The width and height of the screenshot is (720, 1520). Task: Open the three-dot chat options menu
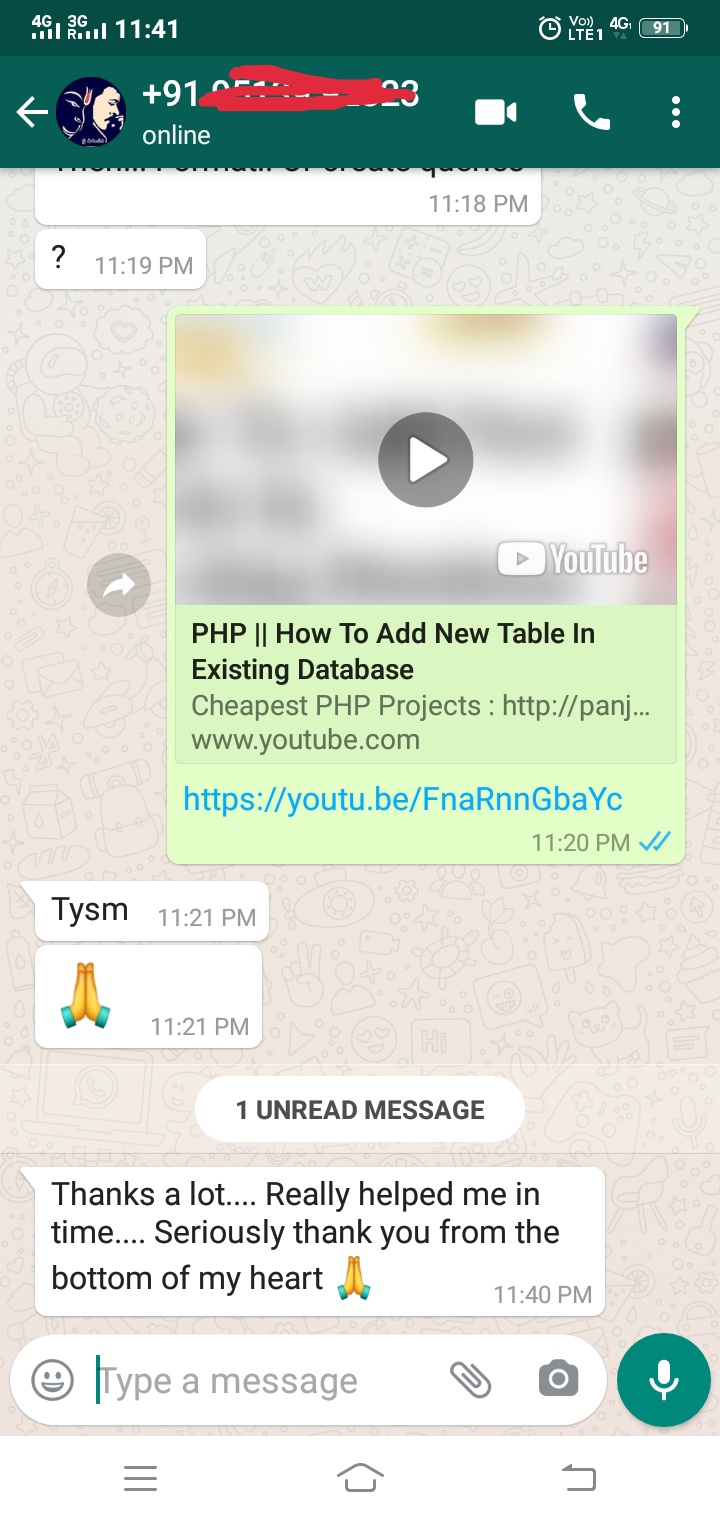coord(675,112)
